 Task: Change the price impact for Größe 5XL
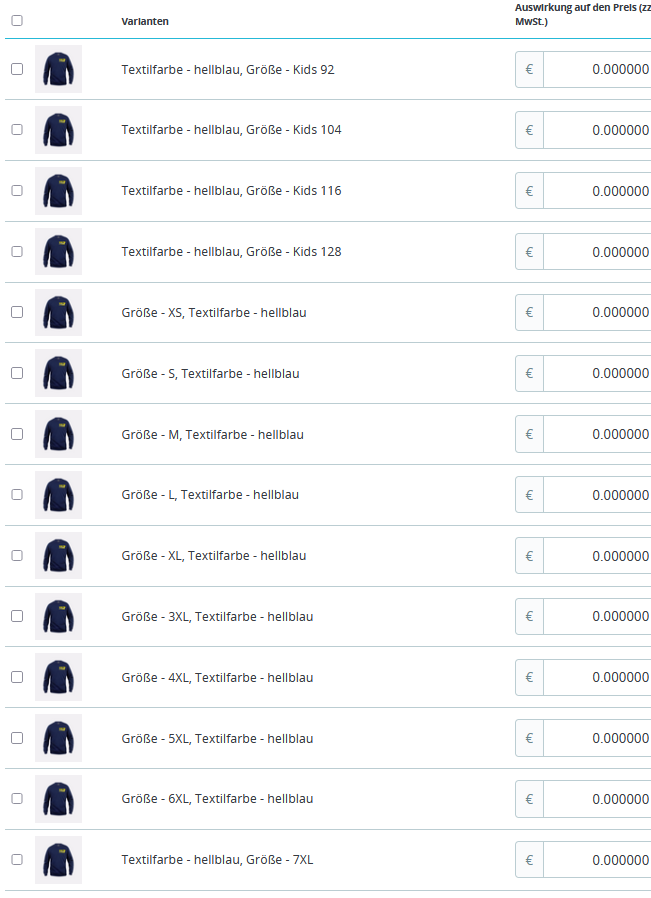pos(597,738)
